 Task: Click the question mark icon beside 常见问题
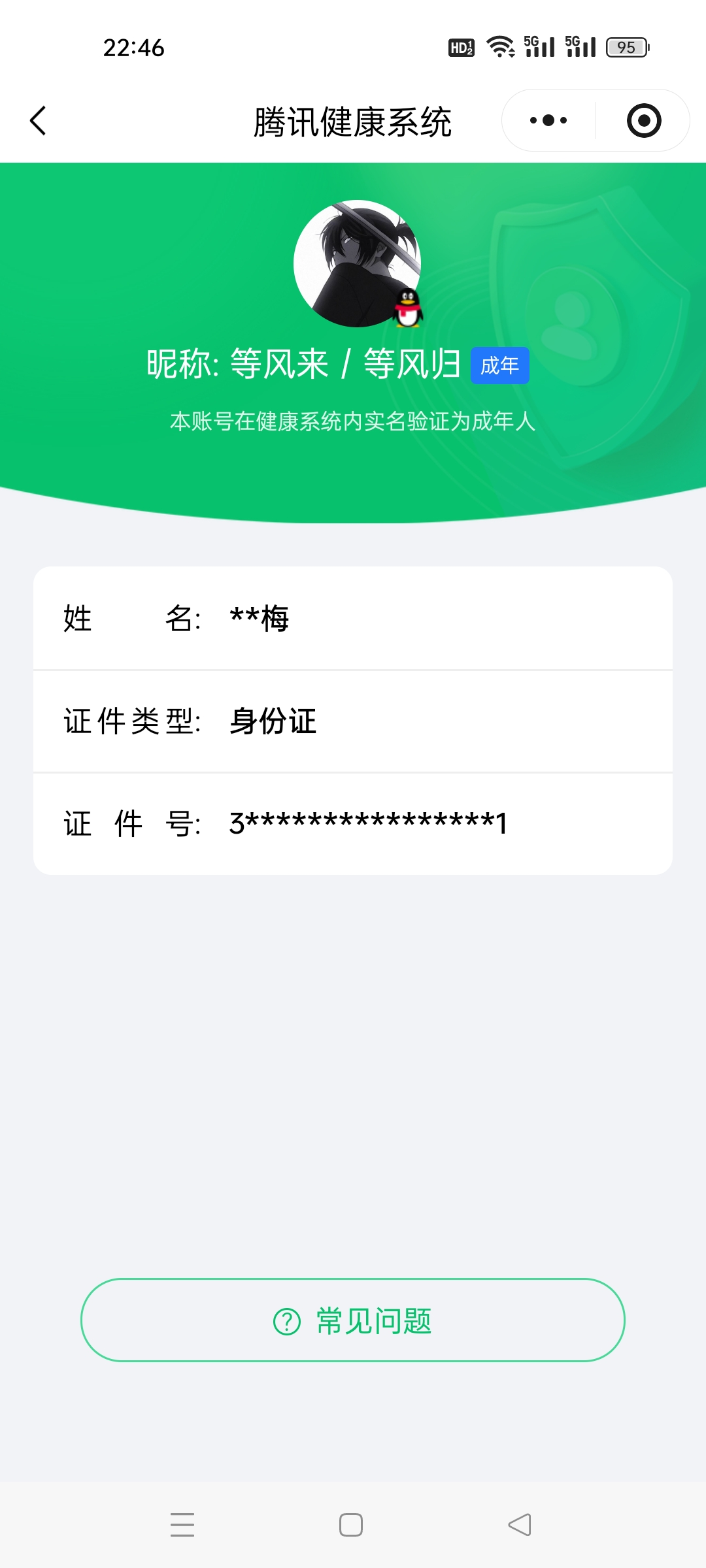[286, 1320]
